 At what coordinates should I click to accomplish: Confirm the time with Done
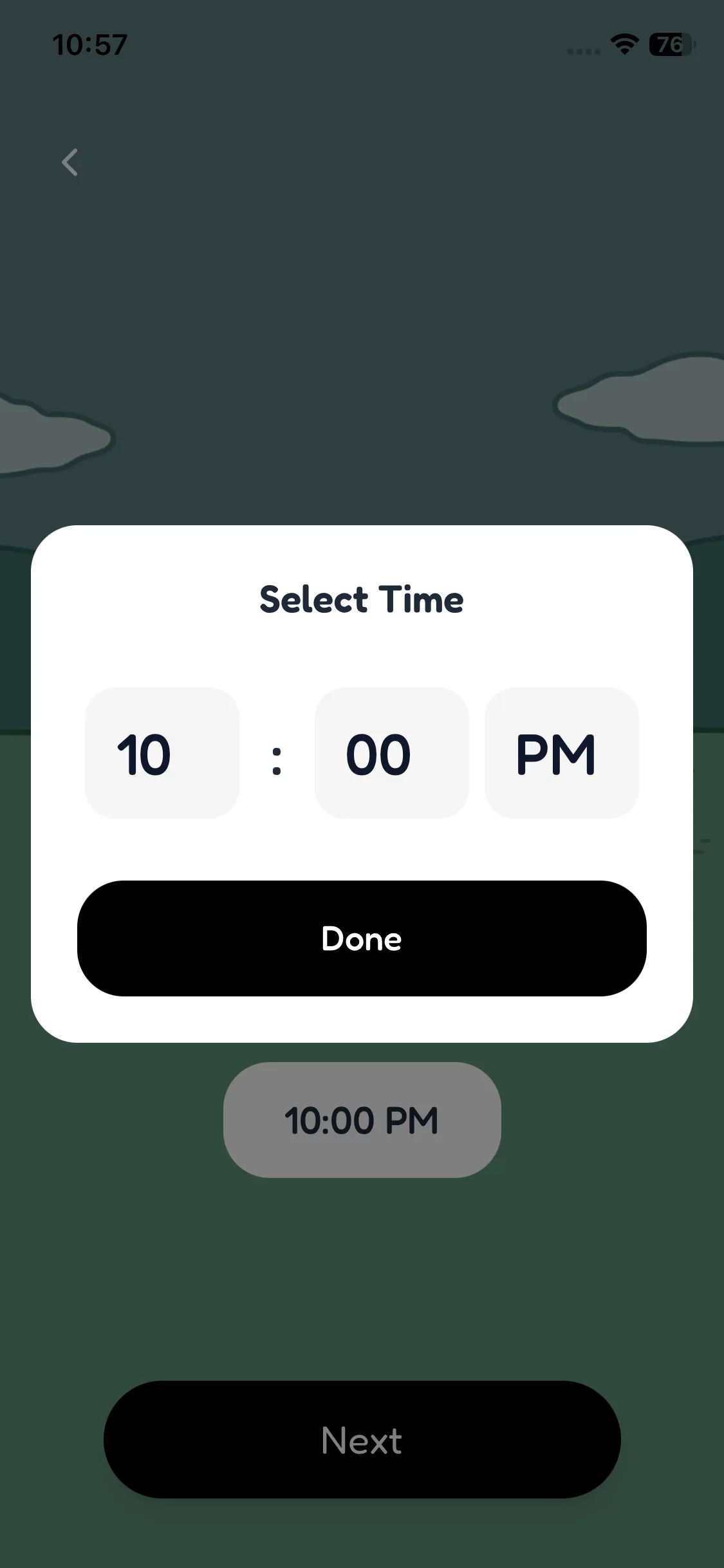[x=362, y=938]
